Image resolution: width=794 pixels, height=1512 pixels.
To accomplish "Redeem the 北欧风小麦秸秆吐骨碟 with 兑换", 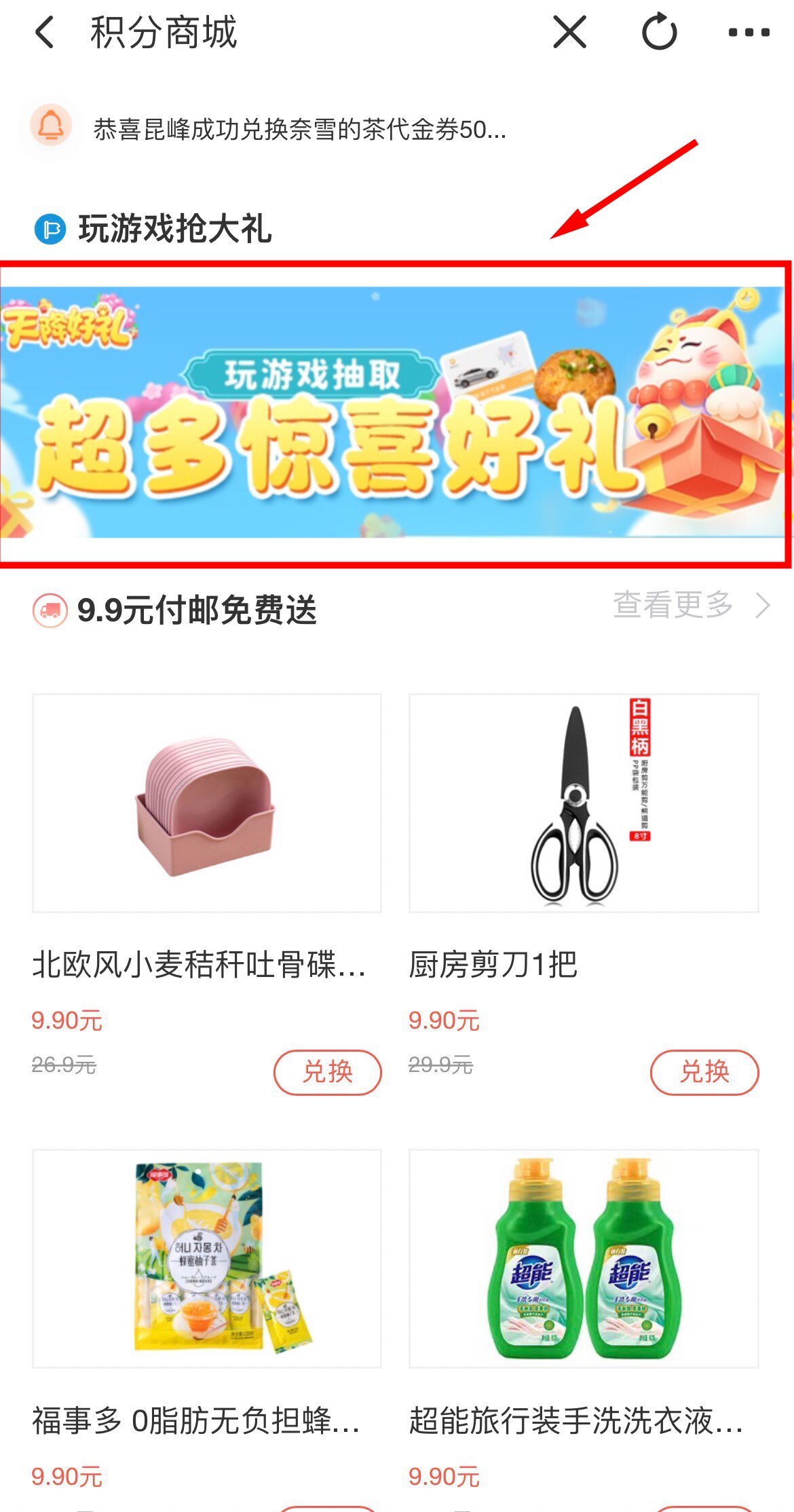I will pyautogui.click(x=328, y=1072).
